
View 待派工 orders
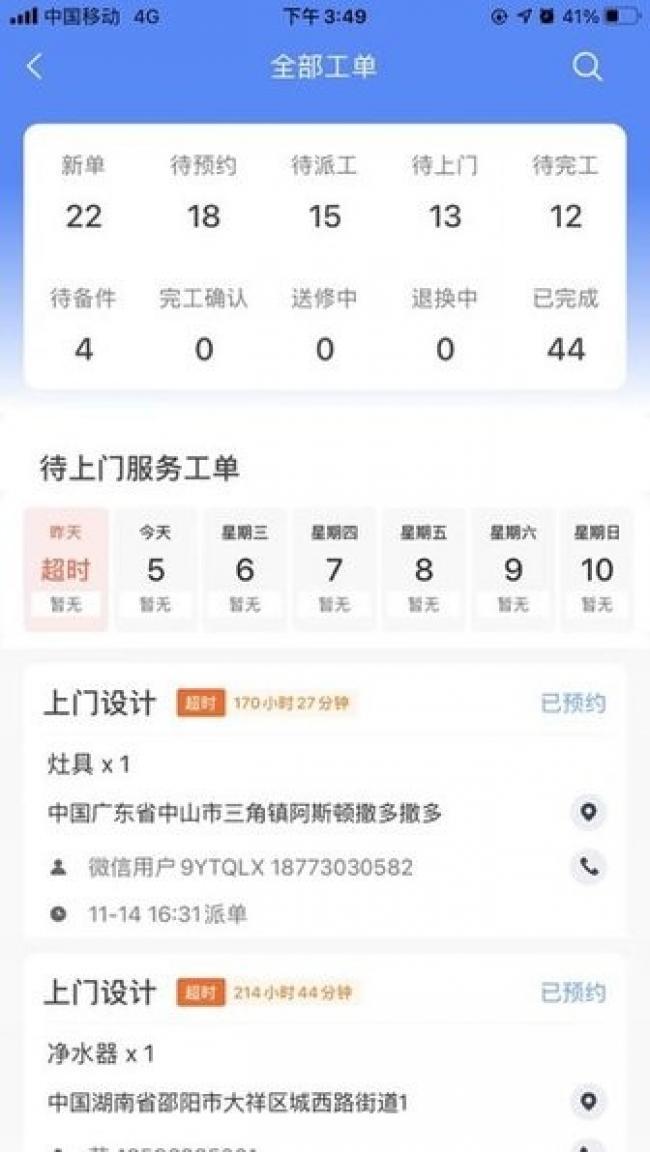coord(325,193)
